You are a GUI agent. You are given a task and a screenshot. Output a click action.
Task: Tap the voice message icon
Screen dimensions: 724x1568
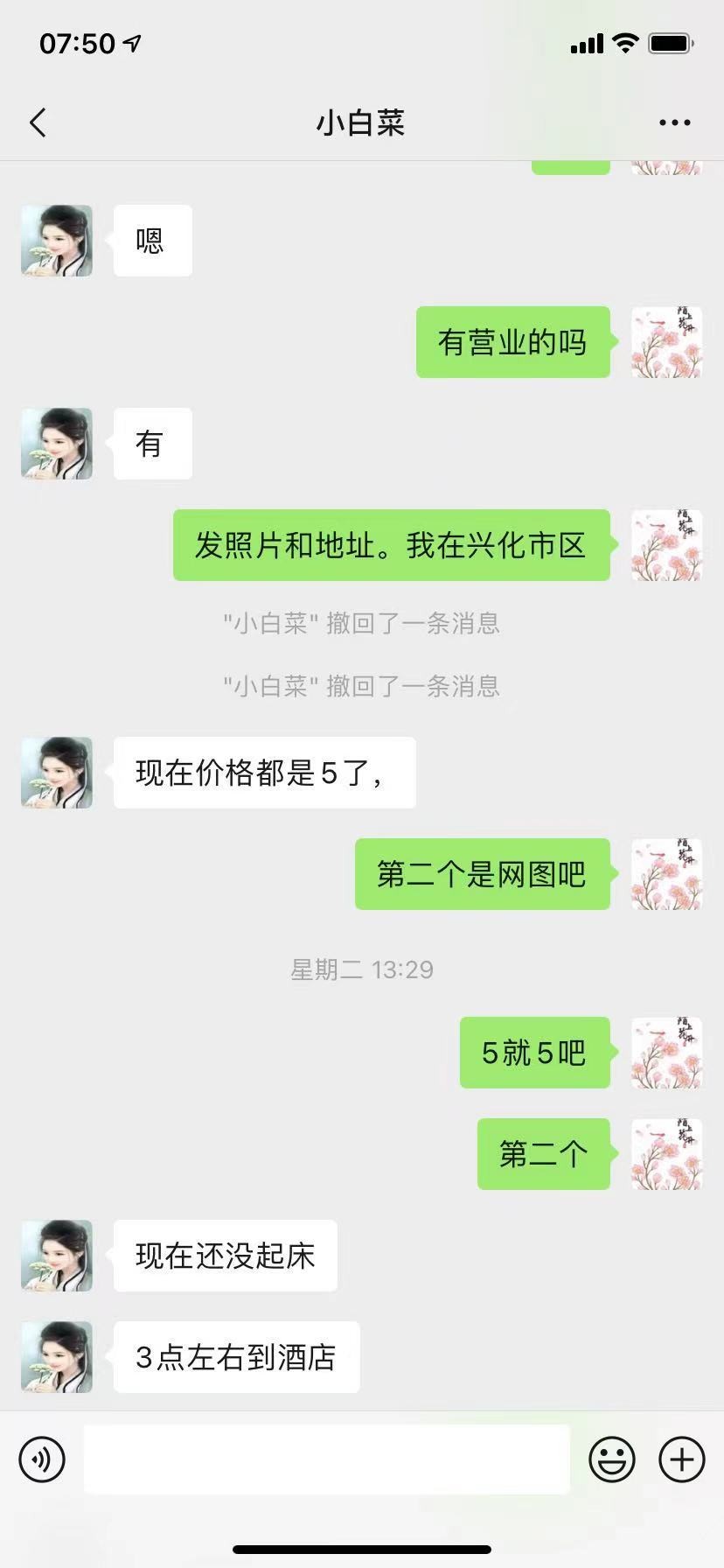tap(42, 1459)
